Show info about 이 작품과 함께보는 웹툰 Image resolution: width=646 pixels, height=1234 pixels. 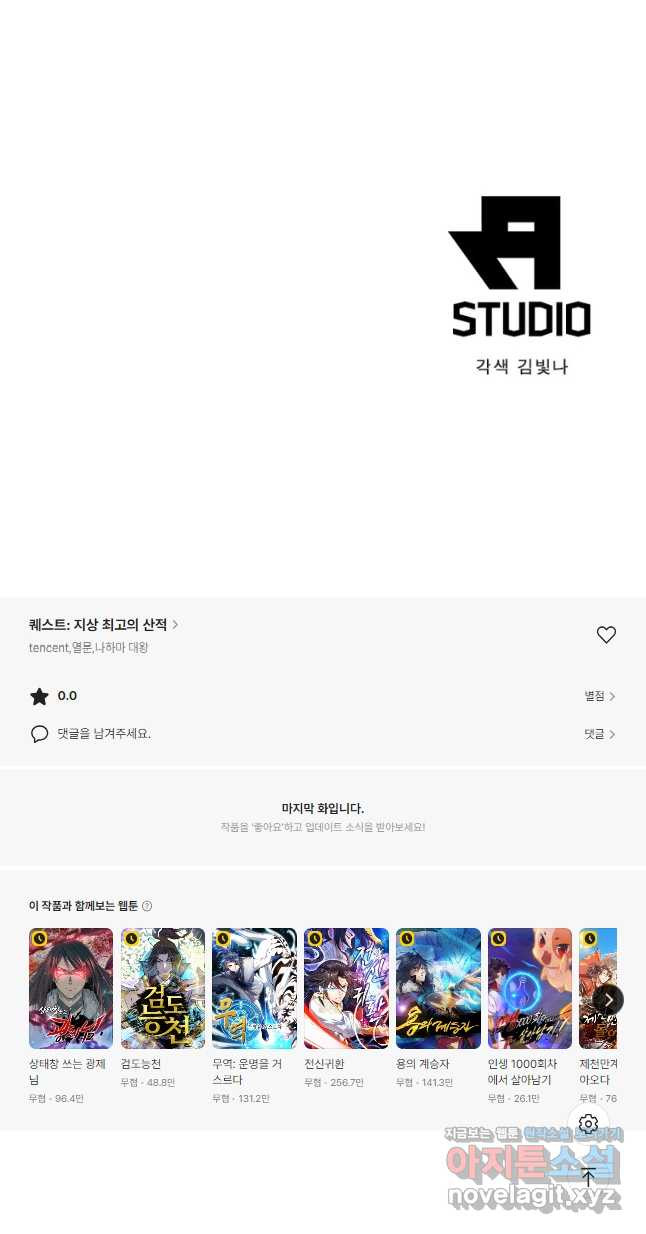[x=147, y=906]
